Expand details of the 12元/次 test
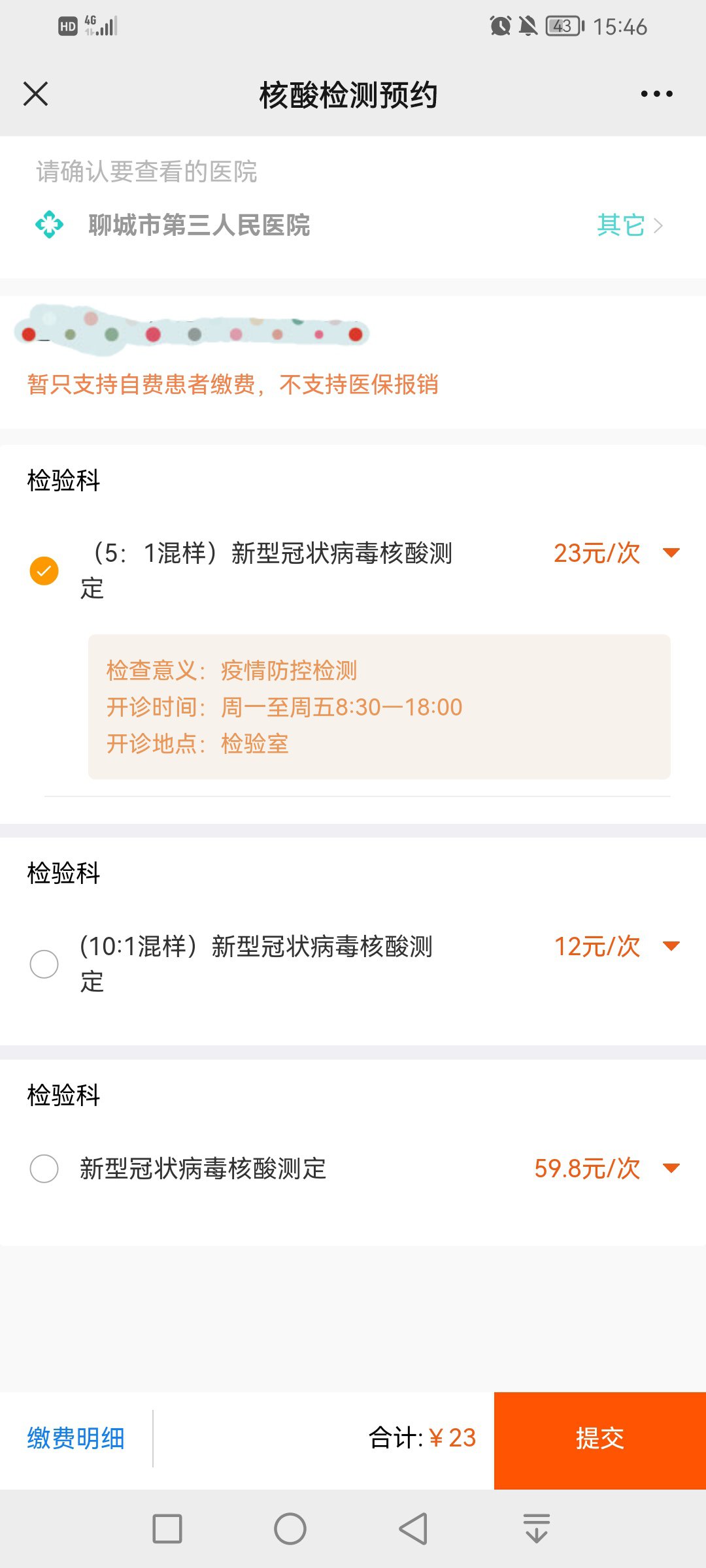 point(671,946)
